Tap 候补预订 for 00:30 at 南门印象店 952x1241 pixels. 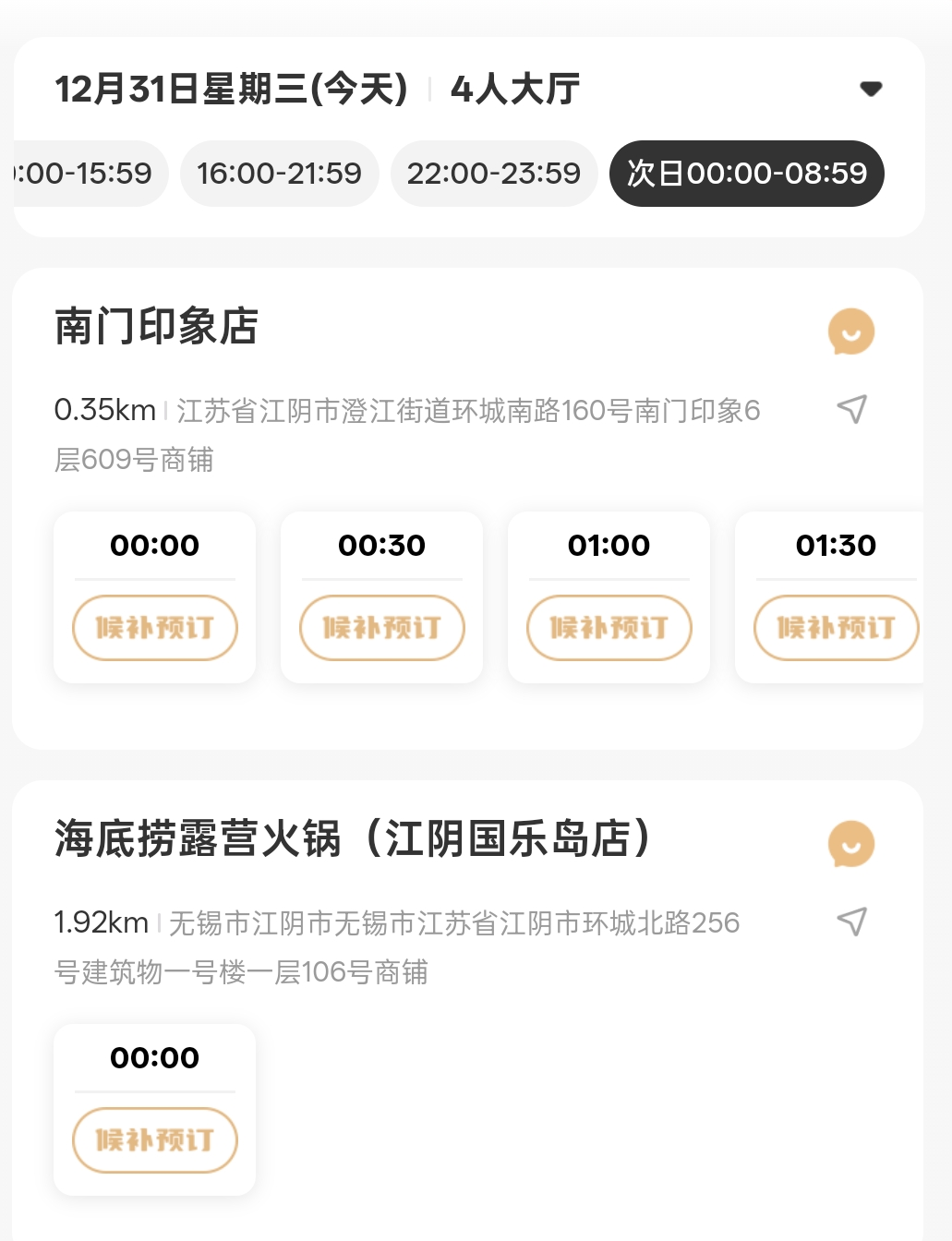[382, 628]
